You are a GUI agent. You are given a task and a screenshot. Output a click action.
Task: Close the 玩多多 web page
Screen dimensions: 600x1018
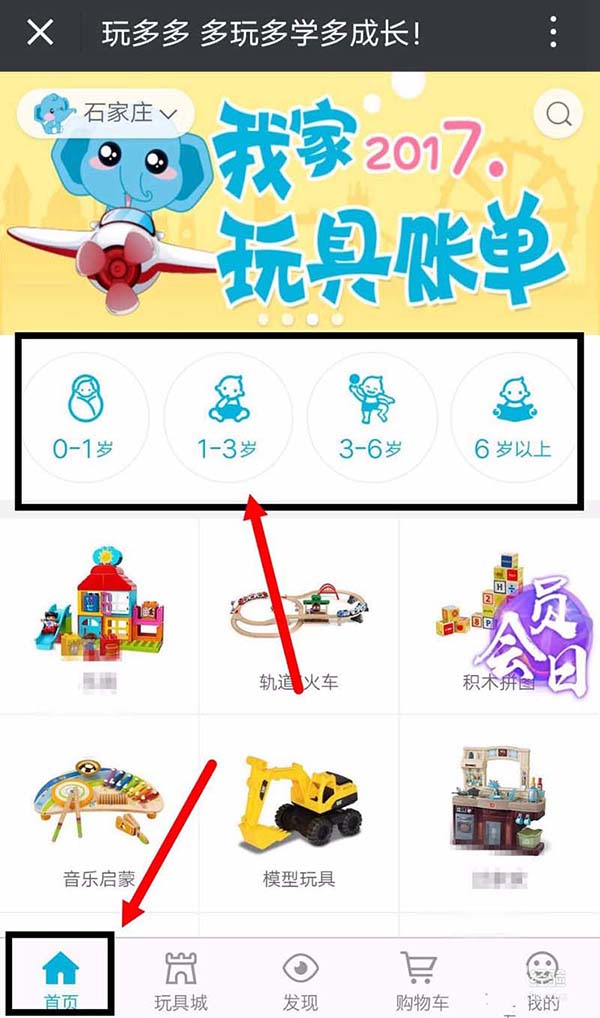coord(40,33)
